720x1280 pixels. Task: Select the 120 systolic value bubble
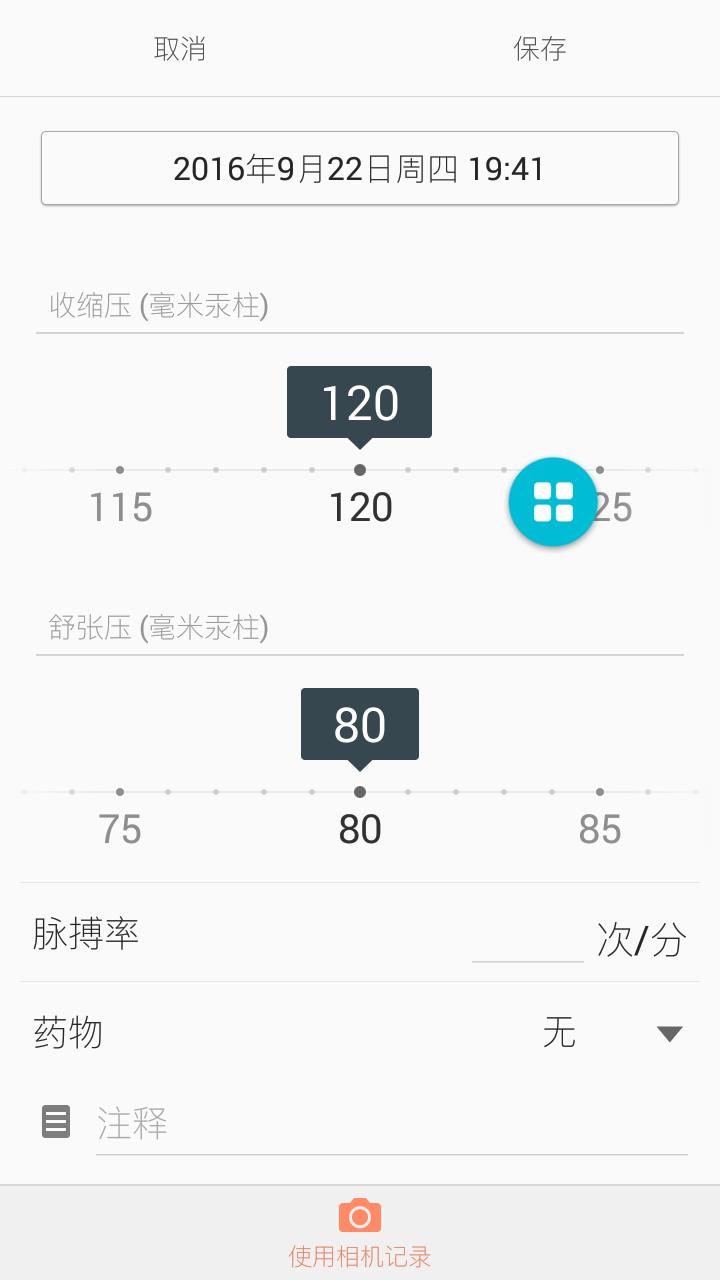[x=360, y=402]
